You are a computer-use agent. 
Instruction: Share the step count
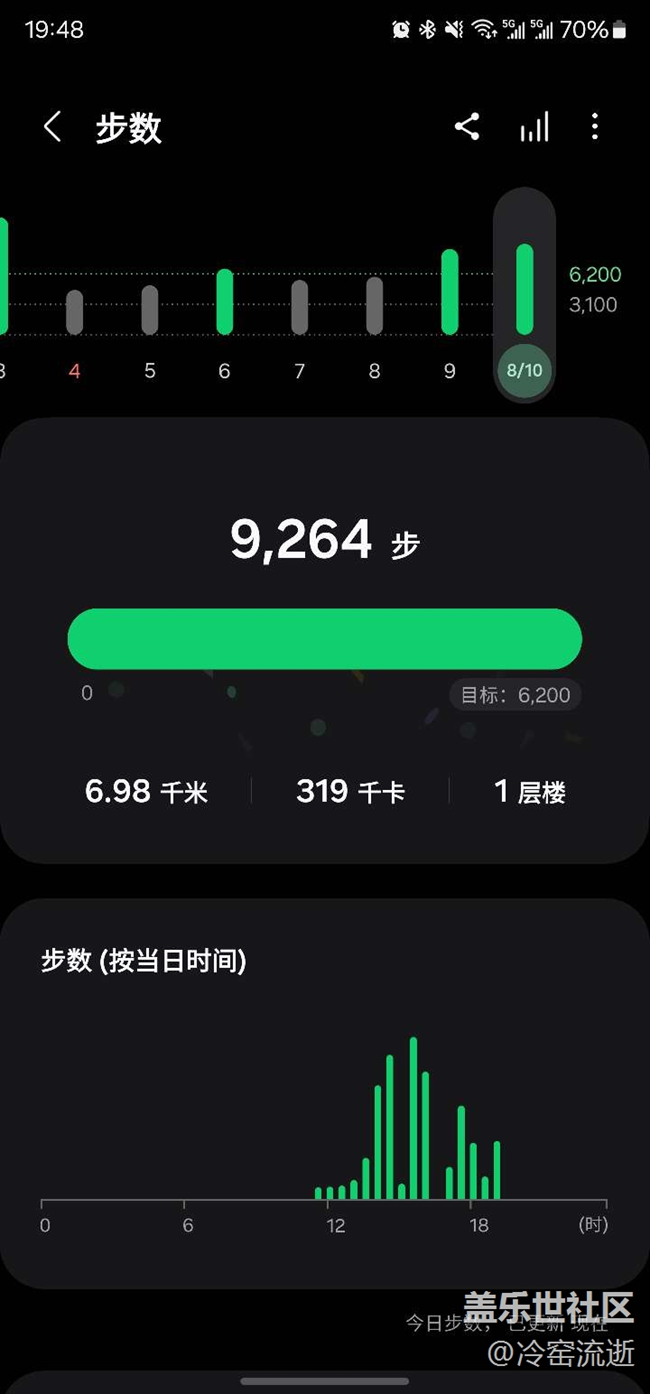[x=467, y=126]
